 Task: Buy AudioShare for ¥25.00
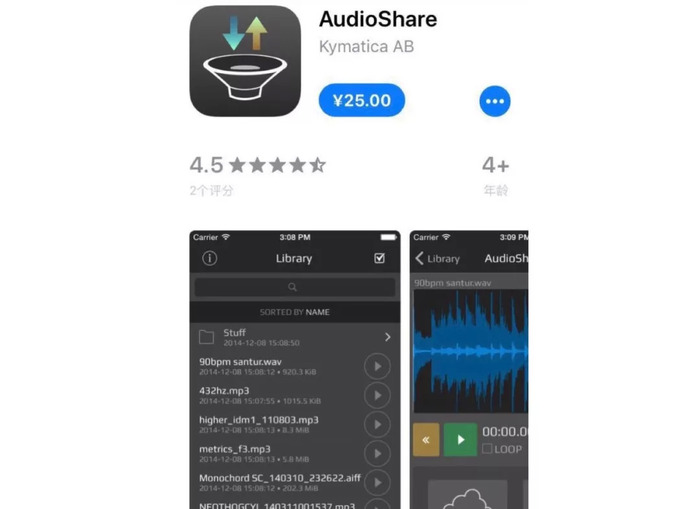[361, 101]
